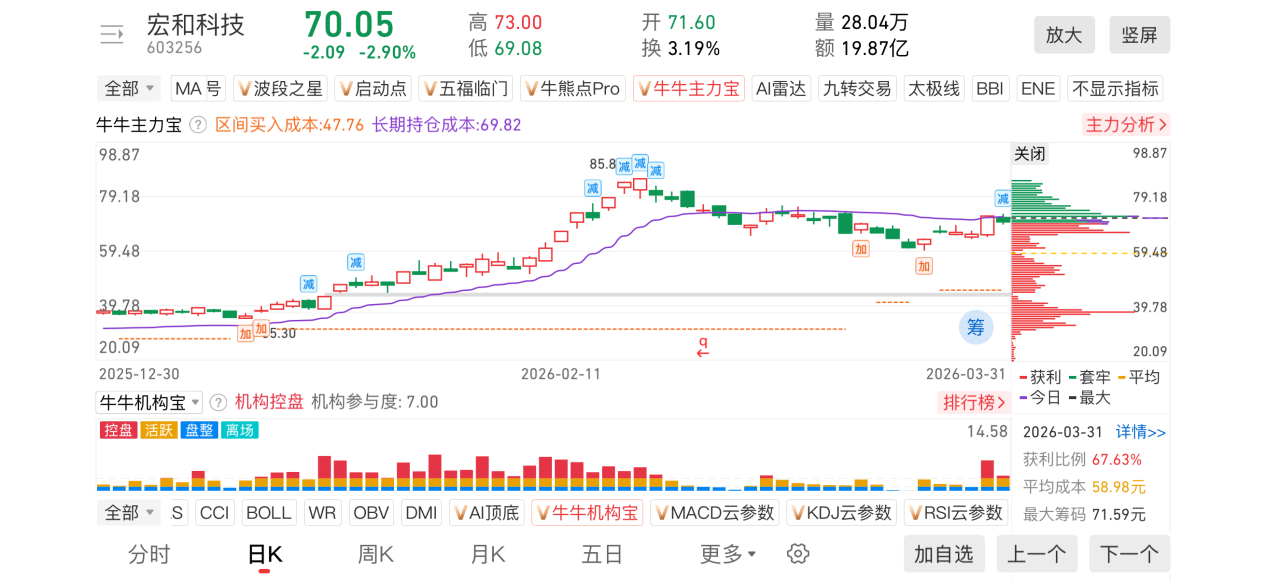Tap the round 筹 chips button
This screenshot has width=1266, height=582.
tap(976, 326)
